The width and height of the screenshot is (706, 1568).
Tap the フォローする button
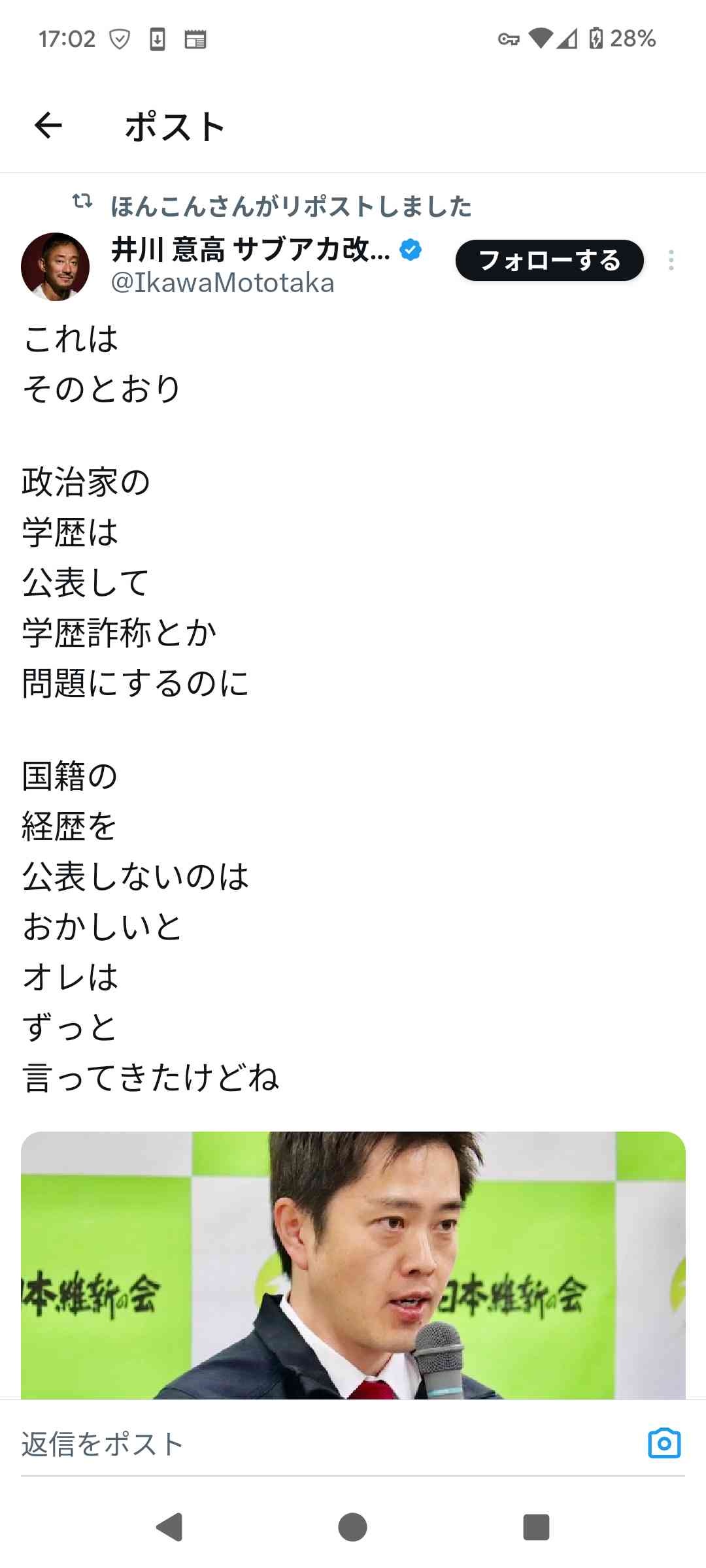pos(549,261)
